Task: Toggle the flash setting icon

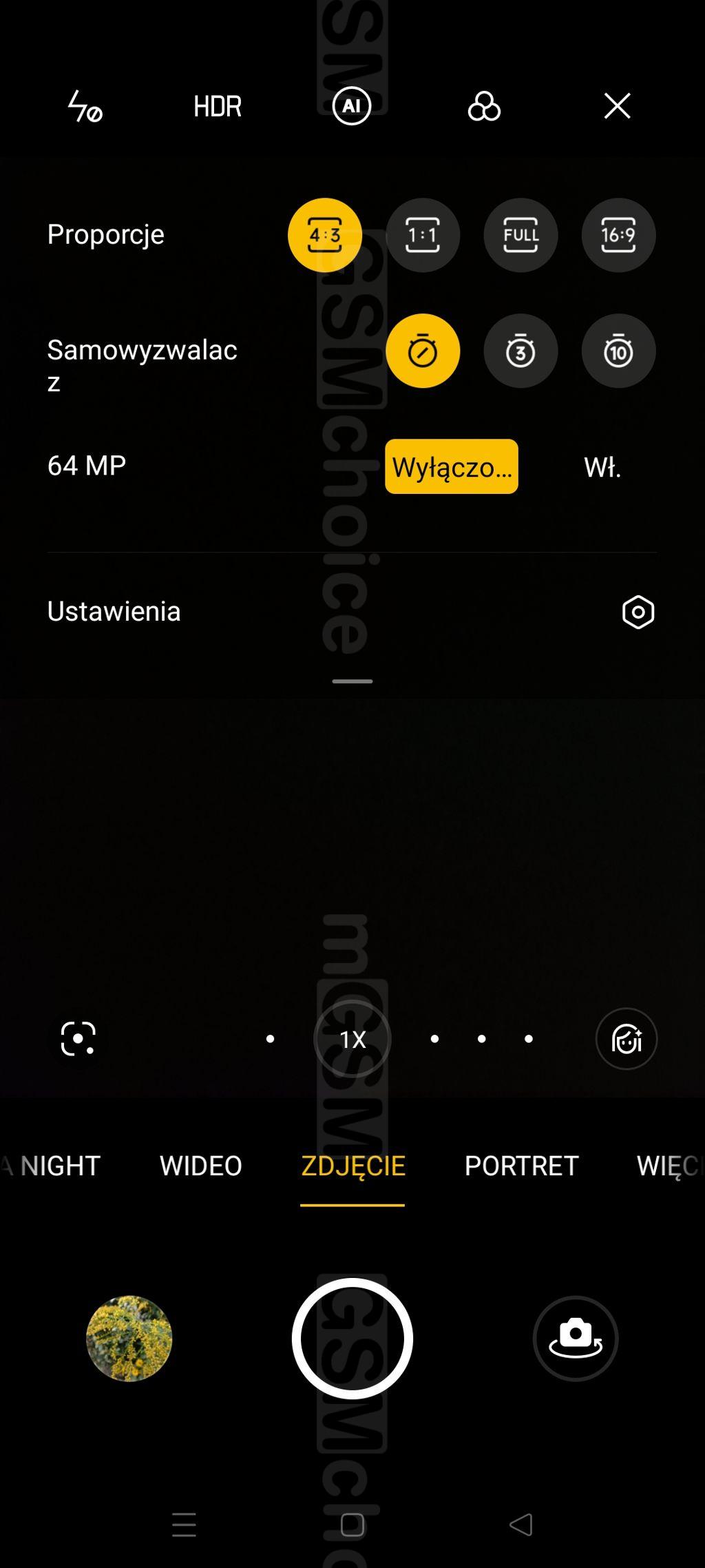Action: point(85,107)
